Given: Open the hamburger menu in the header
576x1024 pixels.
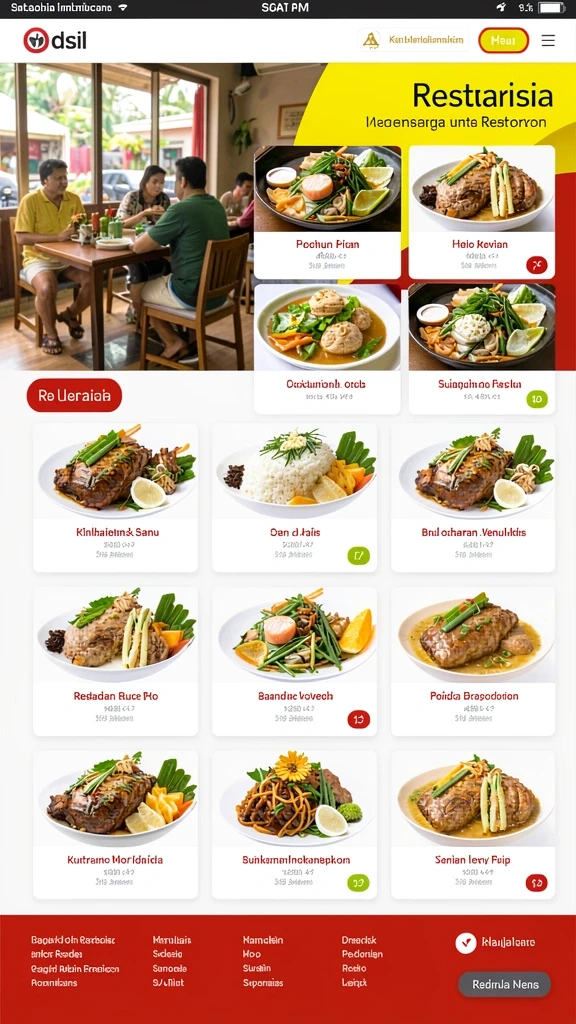Looking at the screenshot, I should coord(548,40).
